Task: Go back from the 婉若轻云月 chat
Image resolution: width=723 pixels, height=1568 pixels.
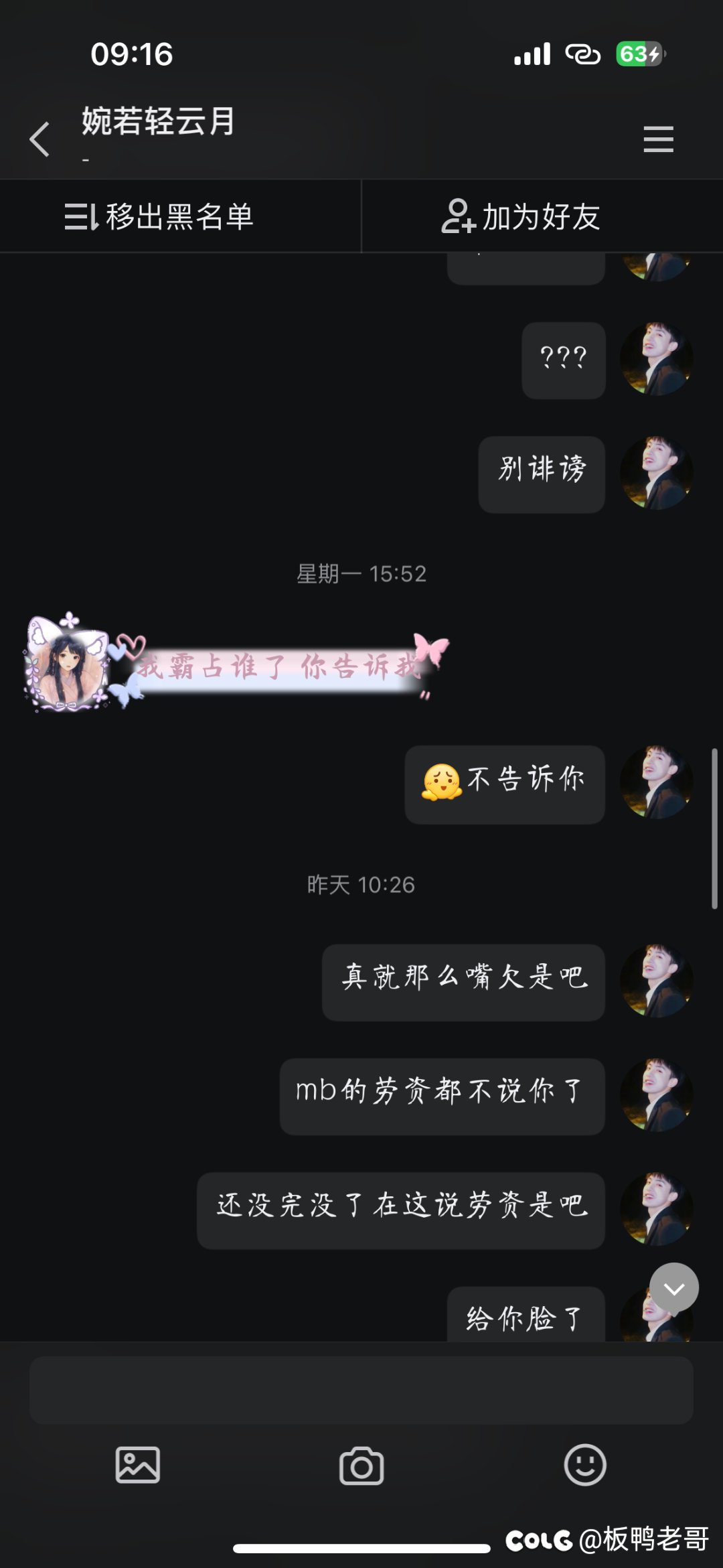Action: coord(40,139)
